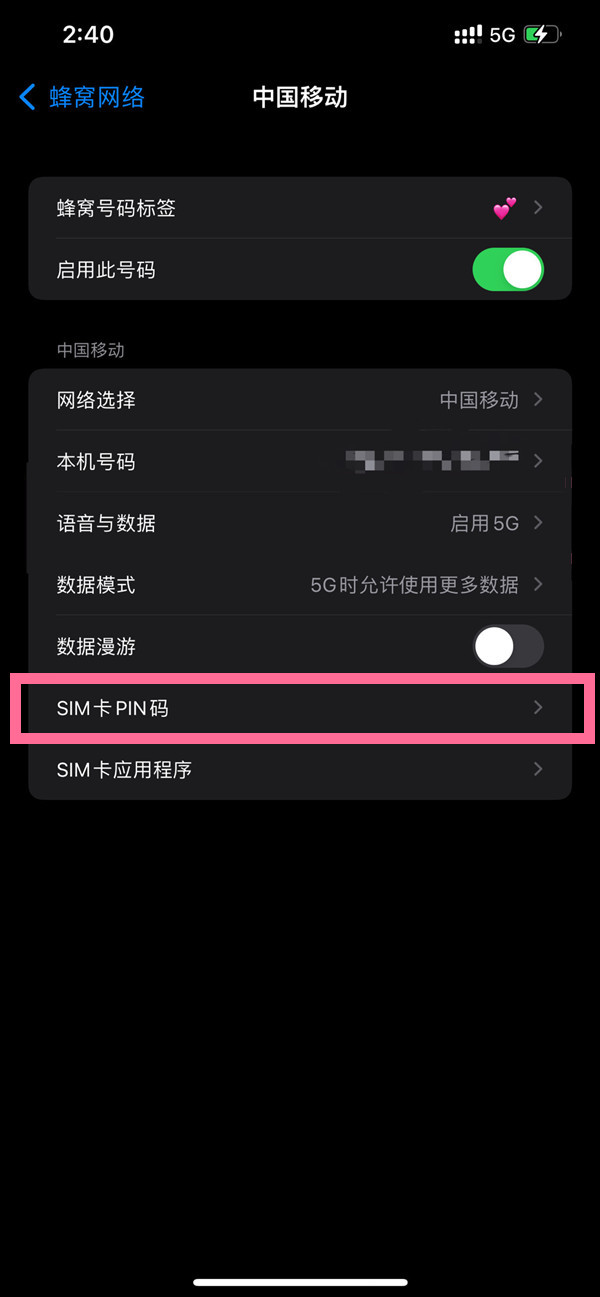
Task: View 本机号码 details
Action: pyautogui.click(x=300, y=462)
